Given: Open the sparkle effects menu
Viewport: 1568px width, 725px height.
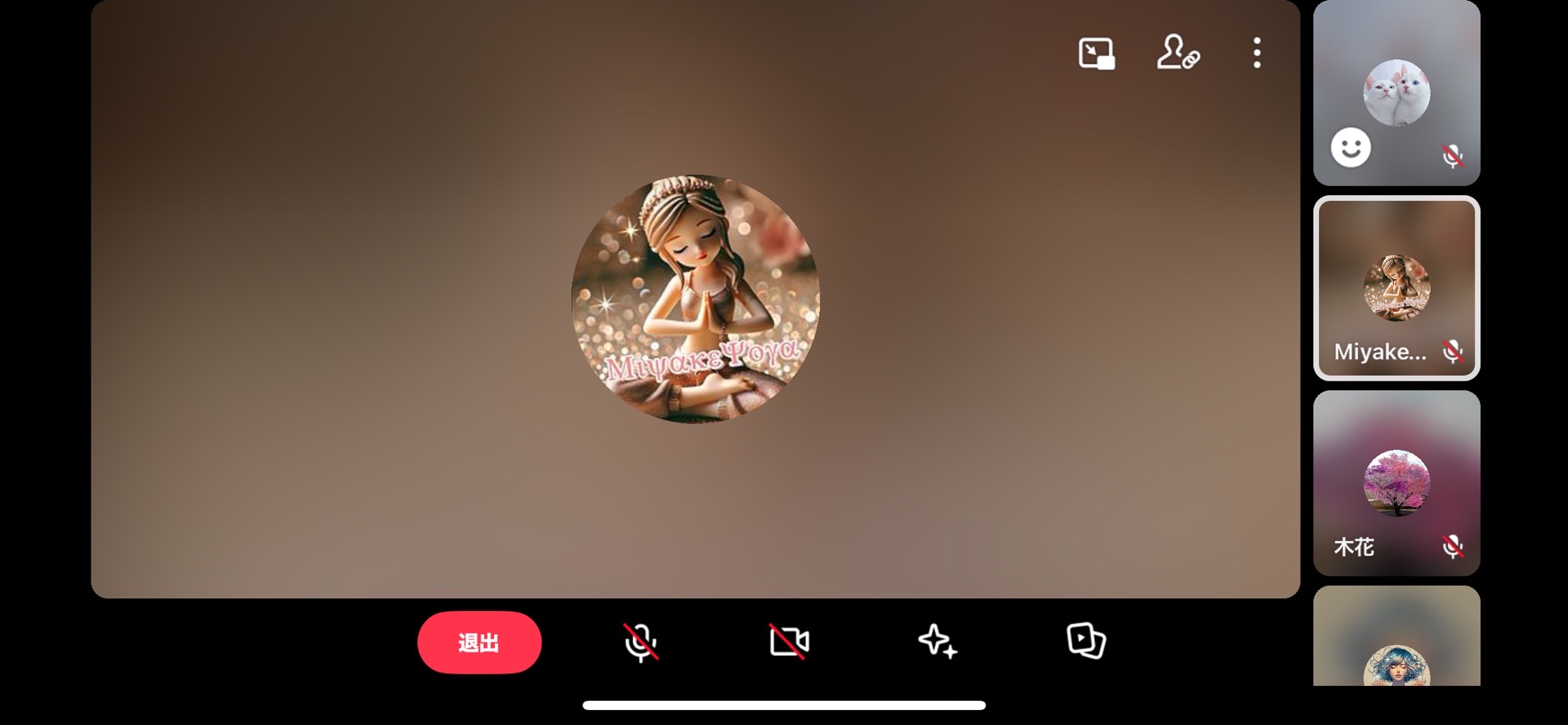Looking at the screenshot, I should 936,642.
